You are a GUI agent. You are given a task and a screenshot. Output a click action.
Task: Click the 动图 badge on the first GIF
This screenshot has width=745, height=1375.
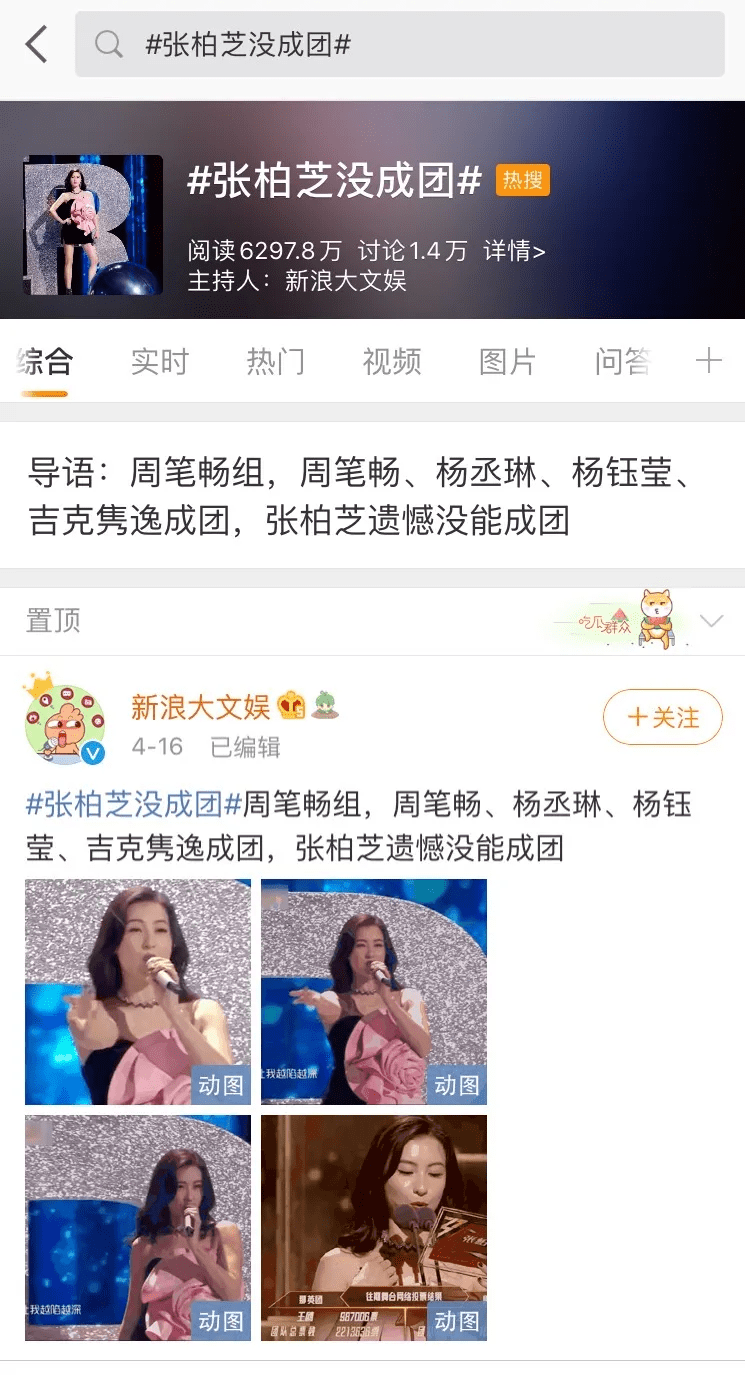(x=219, y=1084)
